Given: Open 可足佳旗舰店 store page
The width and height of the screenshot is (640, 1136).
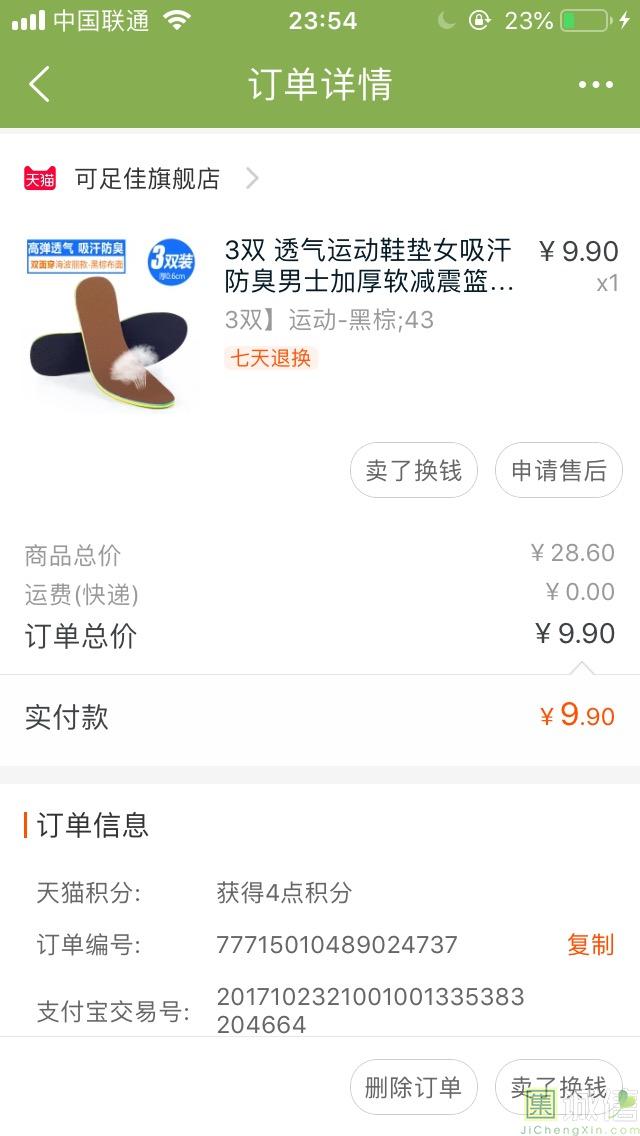Looking at the screenshot, I should (x=141, y=178).
